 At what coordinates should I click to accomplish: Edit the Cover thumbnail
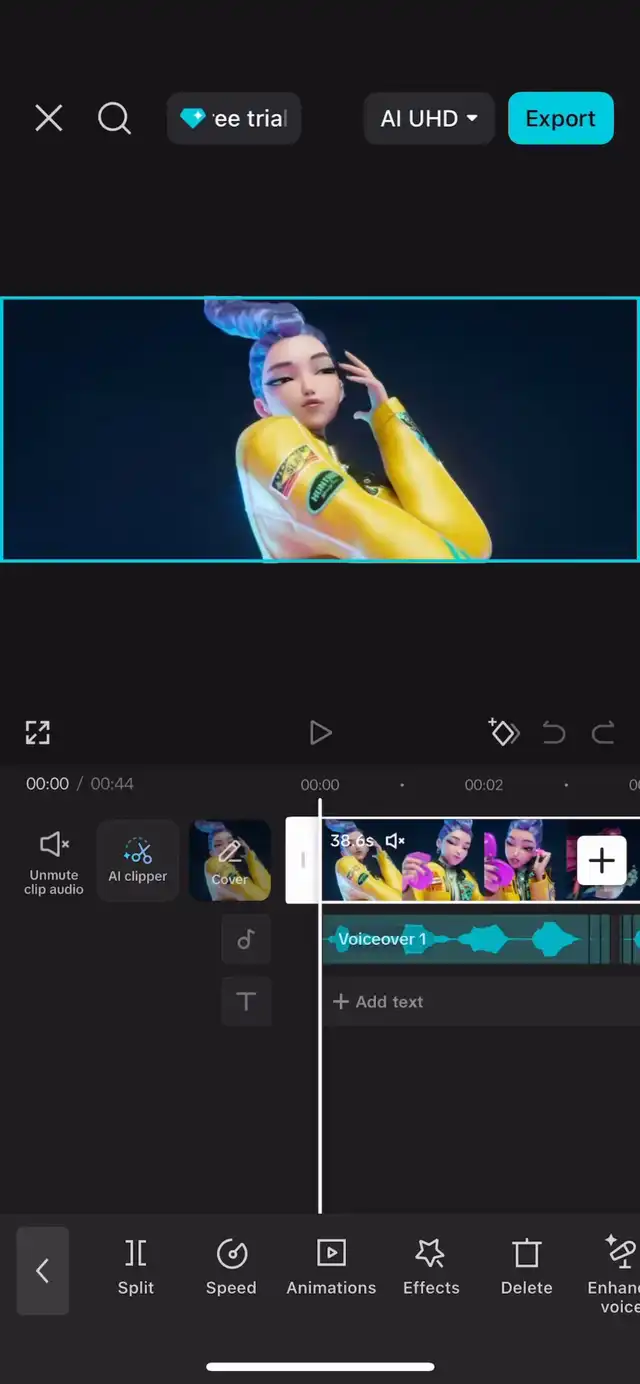pyautogui.click(x=230, y=861)
